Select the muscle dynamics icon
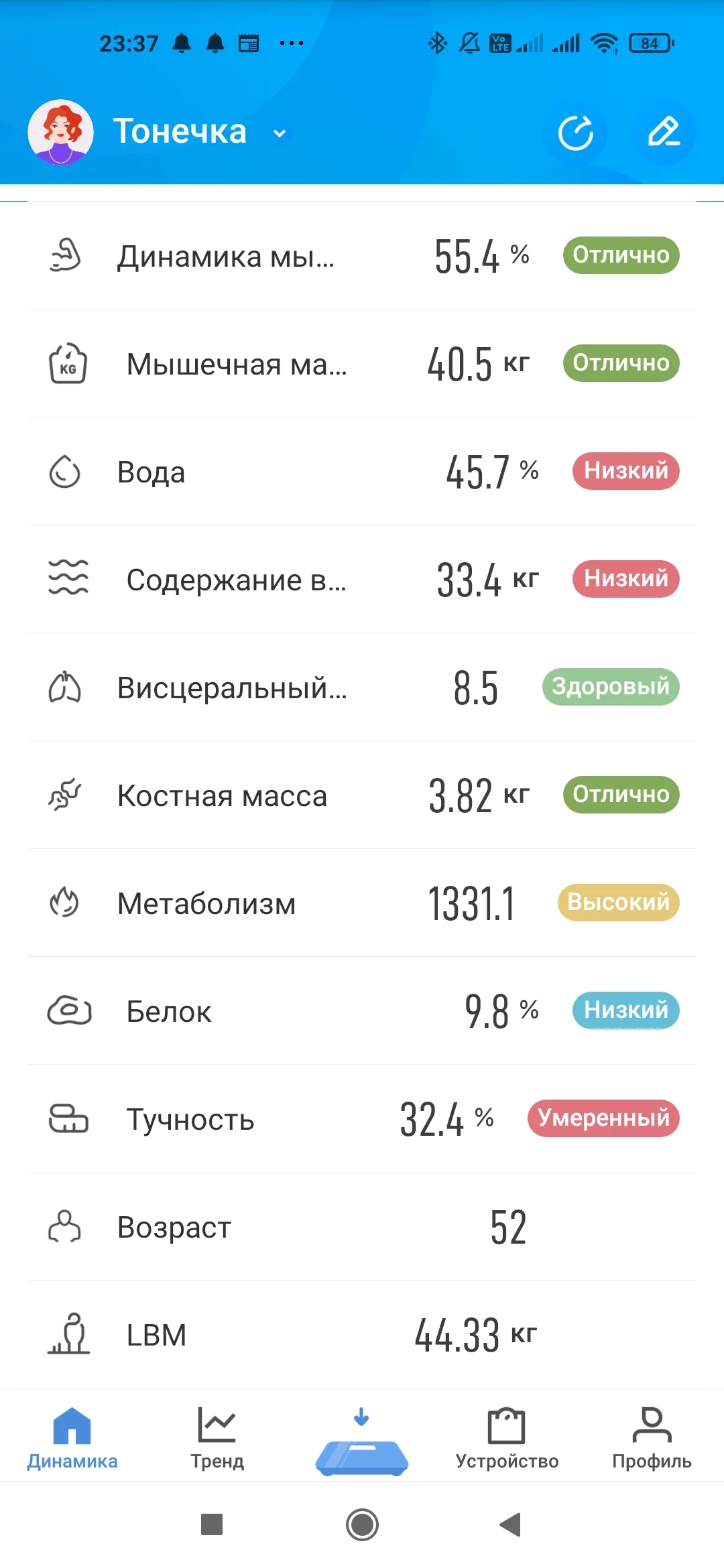The height and width of the screenshot is (1568, 724). (x=65, y=255)
